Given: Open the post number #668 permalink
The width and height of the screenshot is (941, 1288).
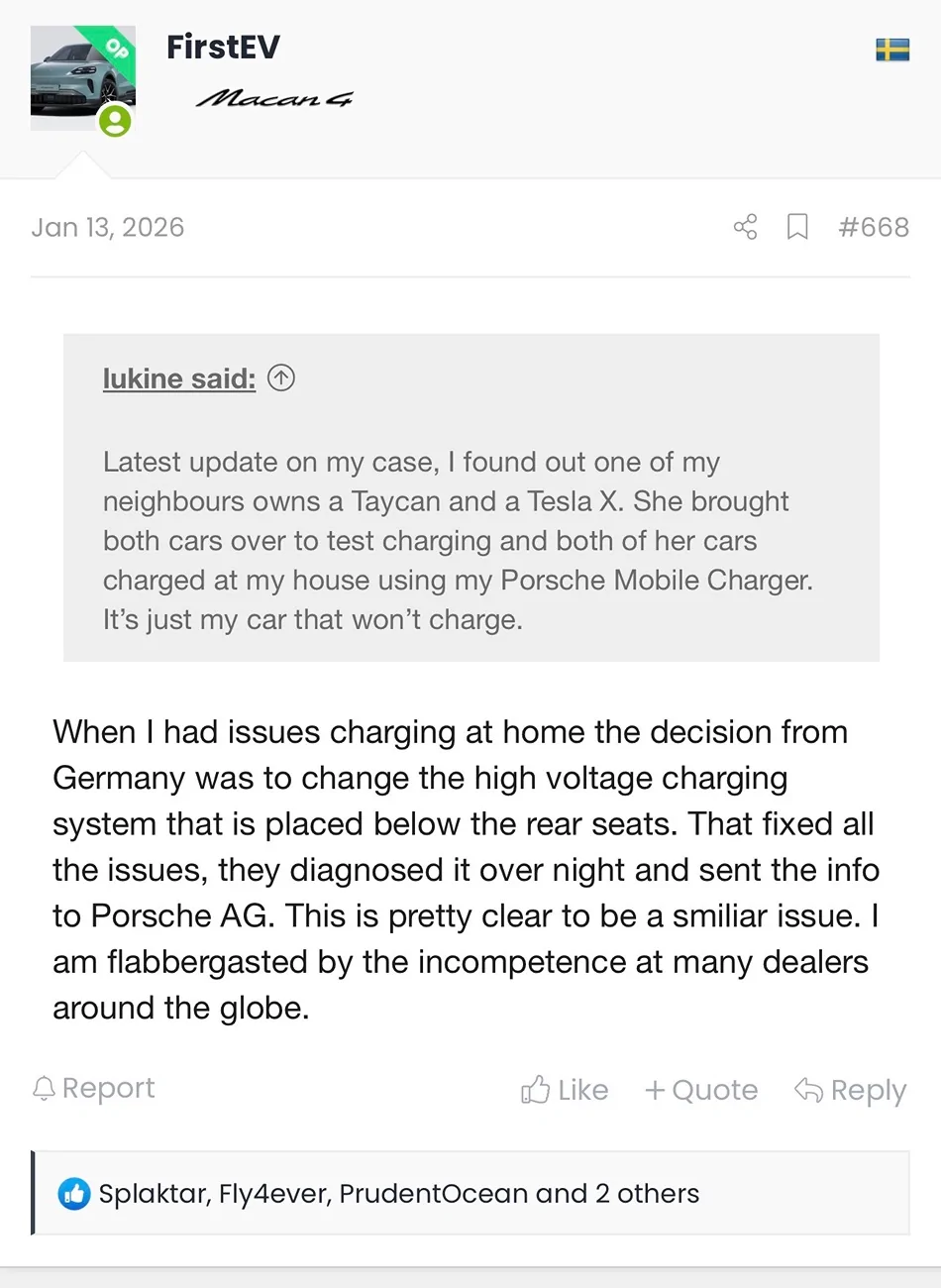Looking at the screenshot, I should coord(873,227).
